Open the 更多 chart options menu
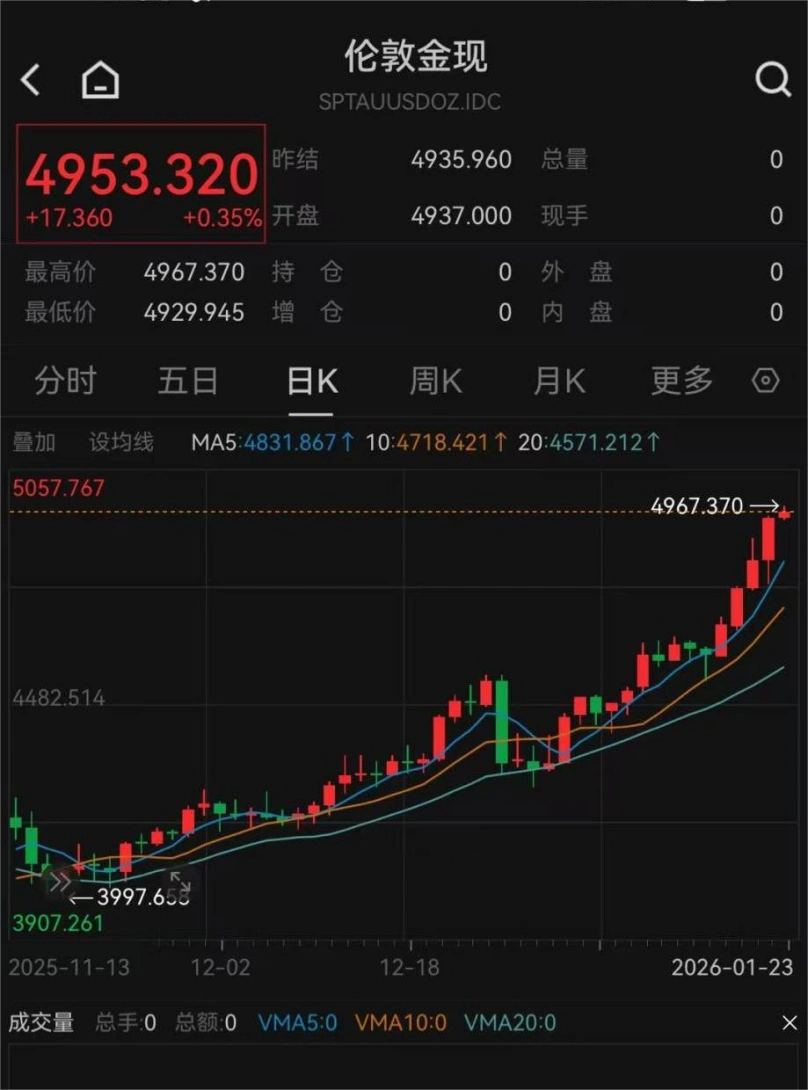The width and height of the screenshot is (808, 1090). (679, 381)
